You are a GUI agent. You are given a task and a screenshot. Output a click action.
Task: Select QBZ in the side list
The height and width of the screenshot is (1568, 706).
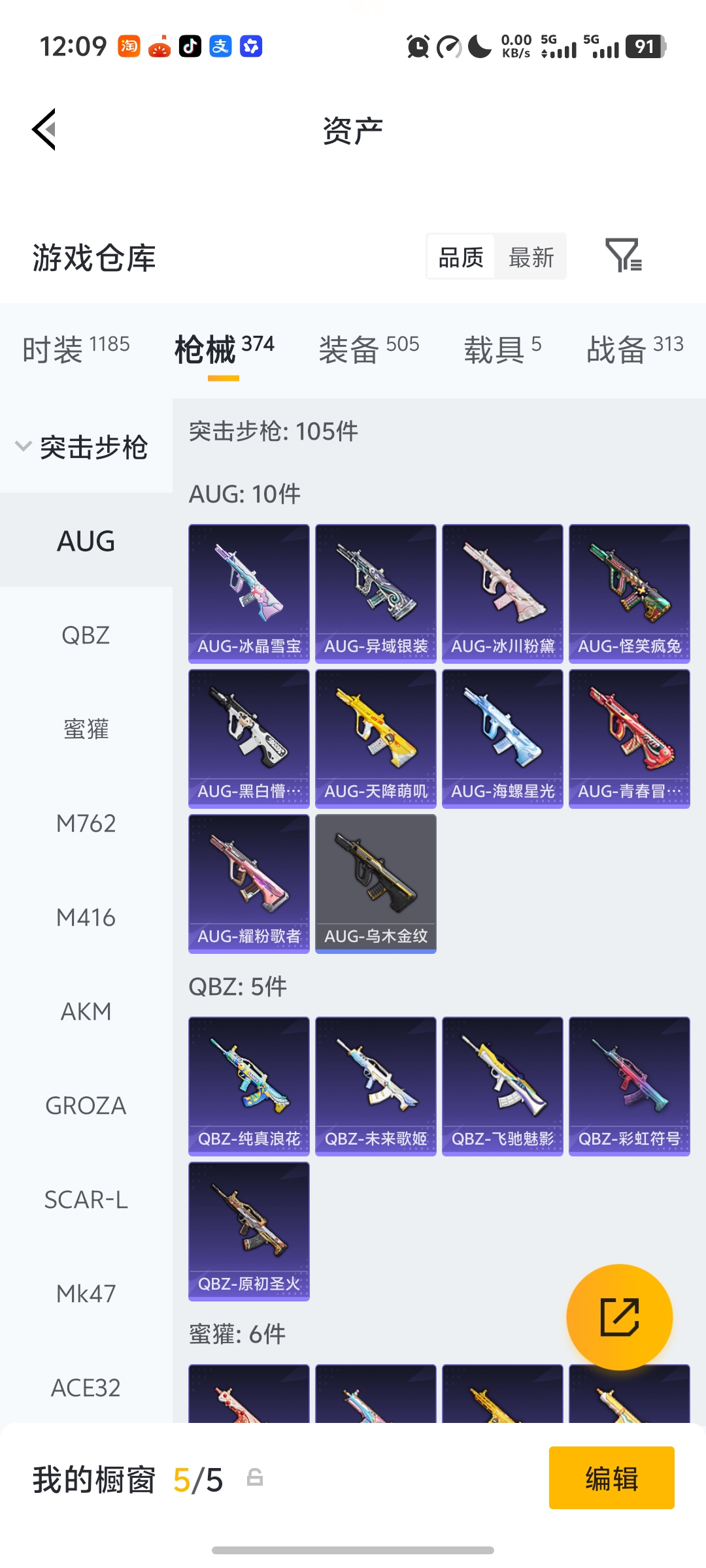(x=86, y=635)
